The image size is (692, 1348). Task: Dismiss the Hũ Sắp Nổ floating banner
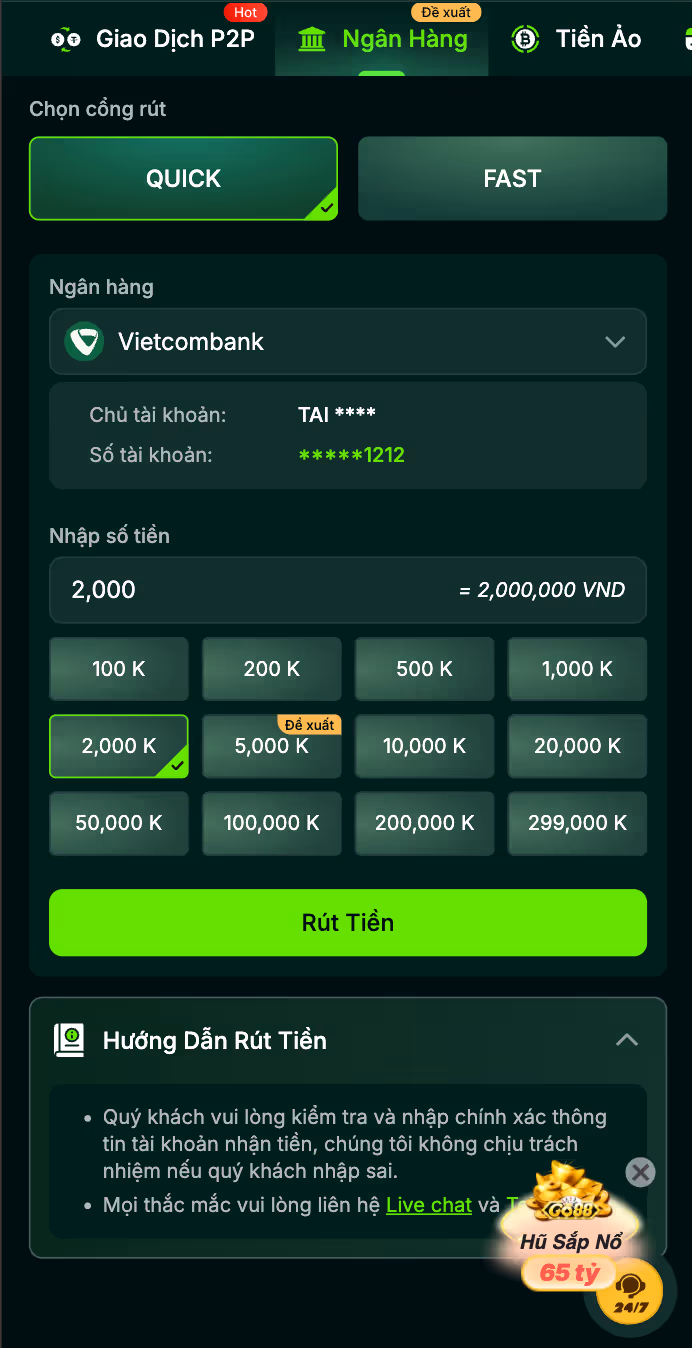coord(641,1172)
